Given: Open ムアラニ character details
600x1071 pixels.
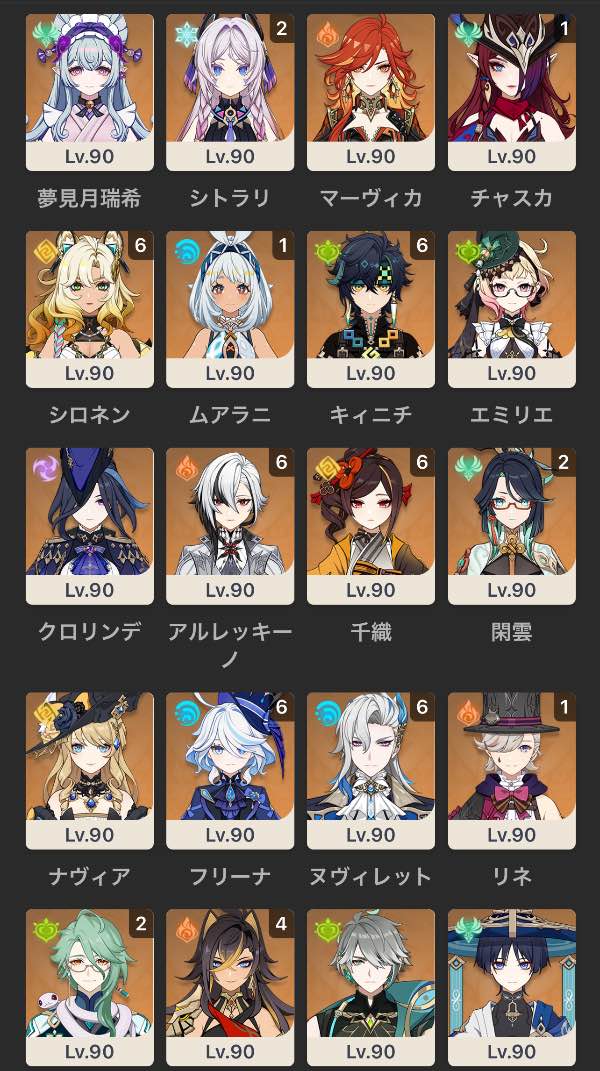Looking at the screenshot, I should coord(230,309).
